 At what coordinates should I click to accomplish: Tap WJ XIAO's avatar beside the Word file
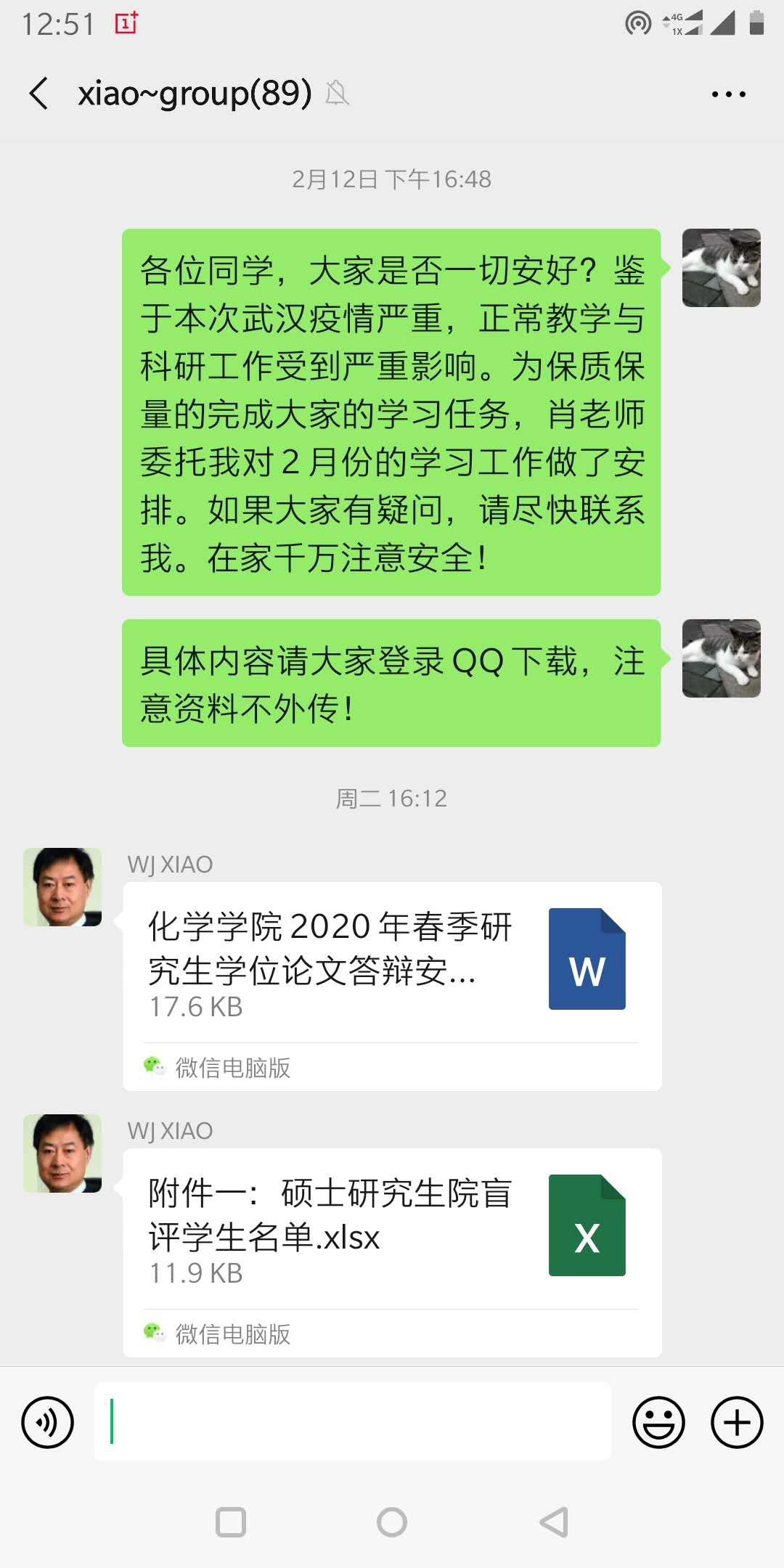tap(62, 887)
